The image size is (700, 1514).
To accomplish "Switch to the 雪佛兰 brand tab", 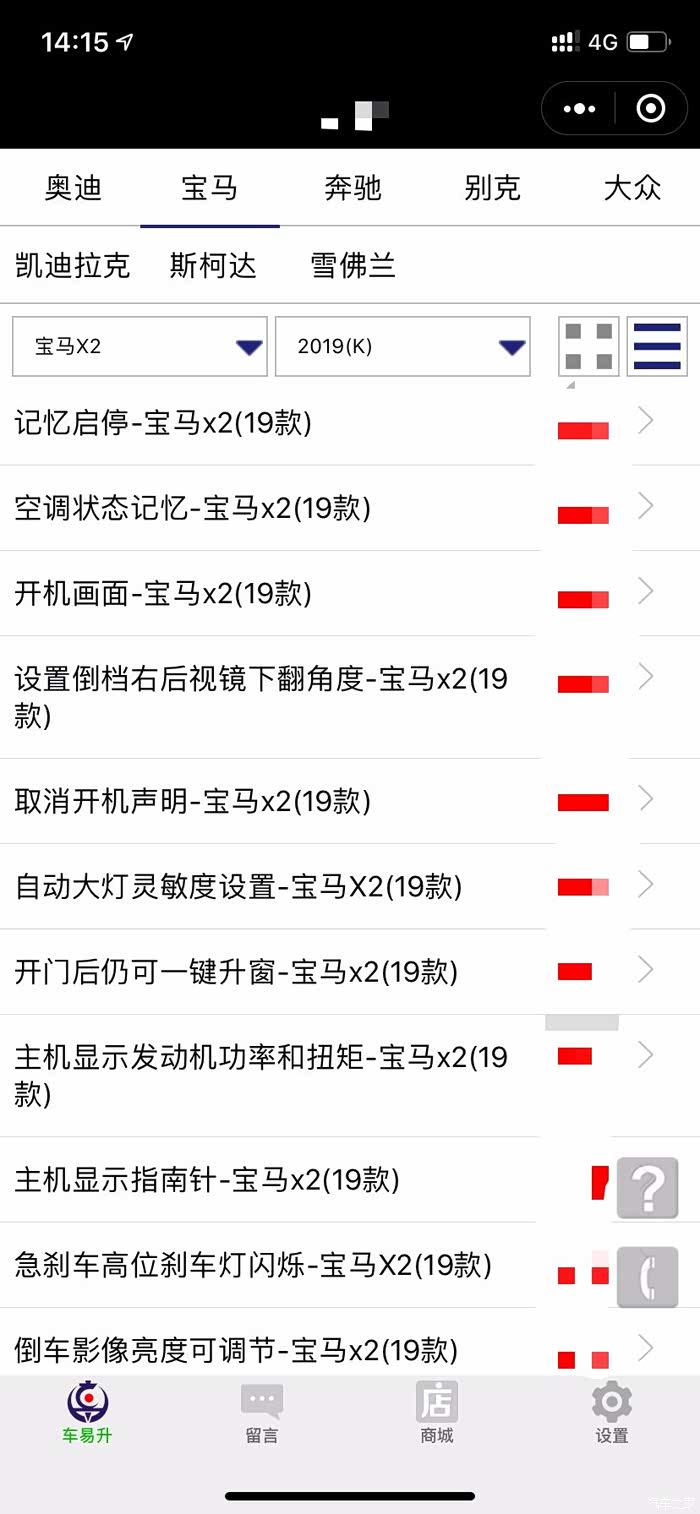I will click(x=353, y=265).
